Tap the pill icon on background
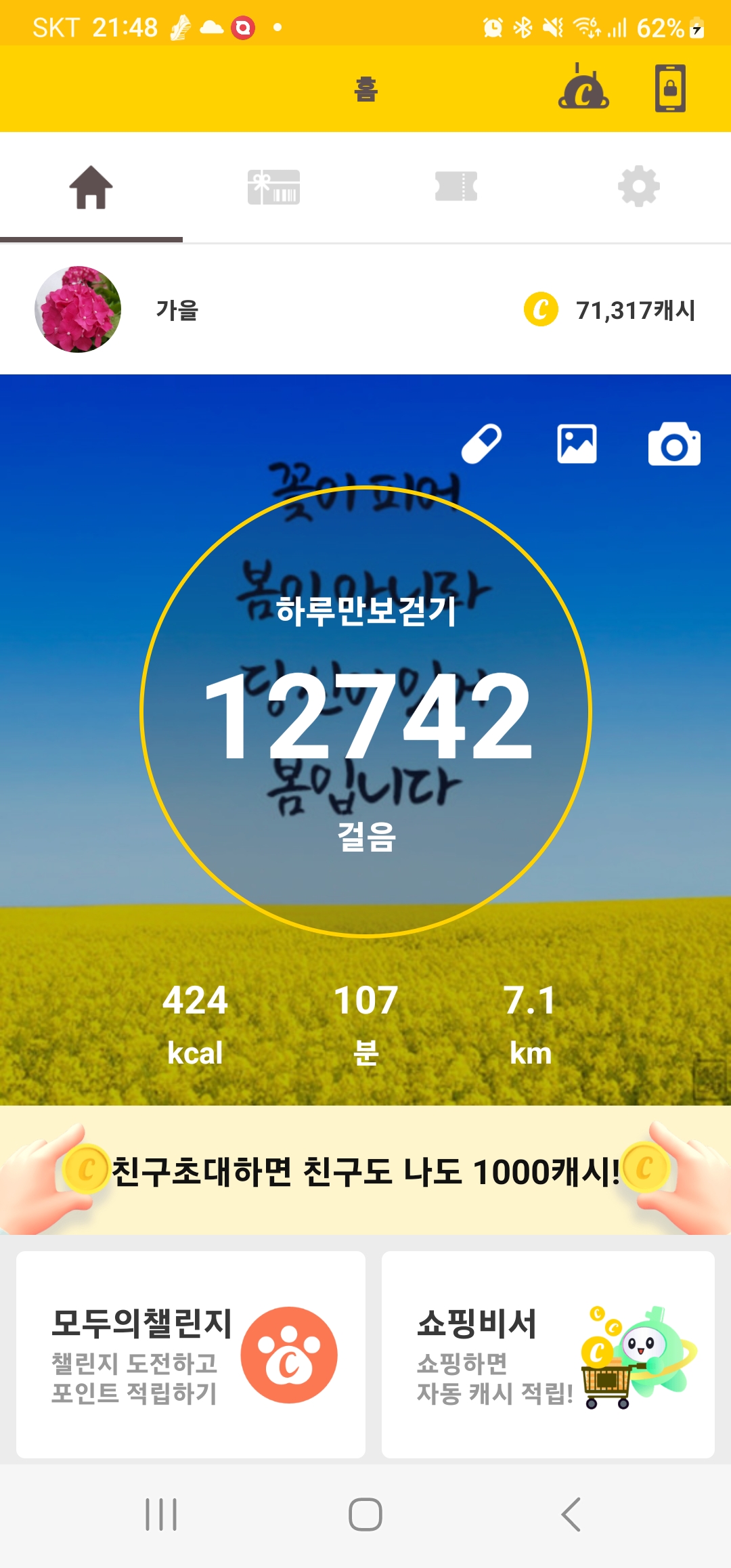 (481, 444)
